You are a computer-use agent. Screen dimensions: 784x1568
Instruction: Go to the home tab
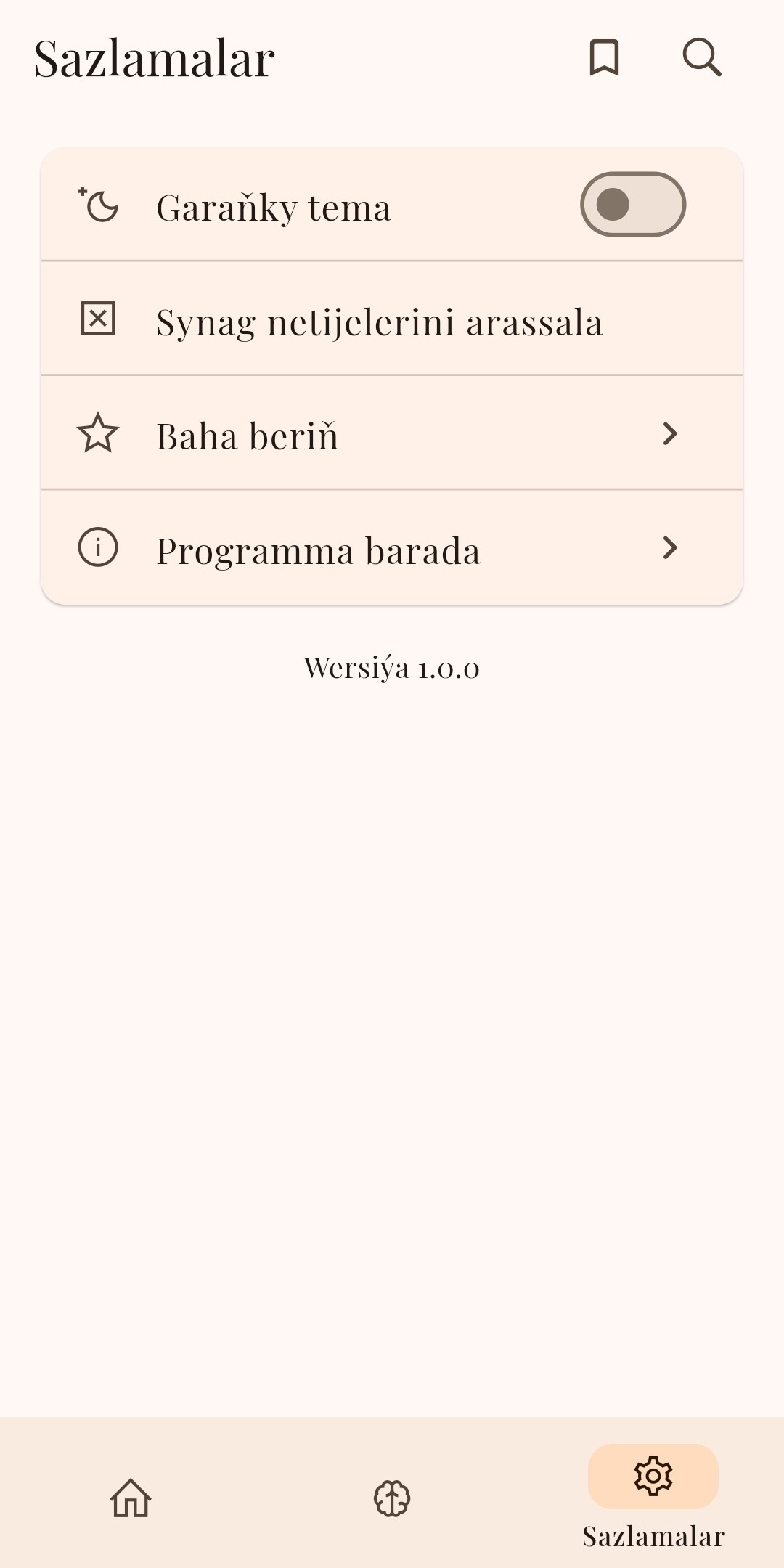coord(131,1498)
